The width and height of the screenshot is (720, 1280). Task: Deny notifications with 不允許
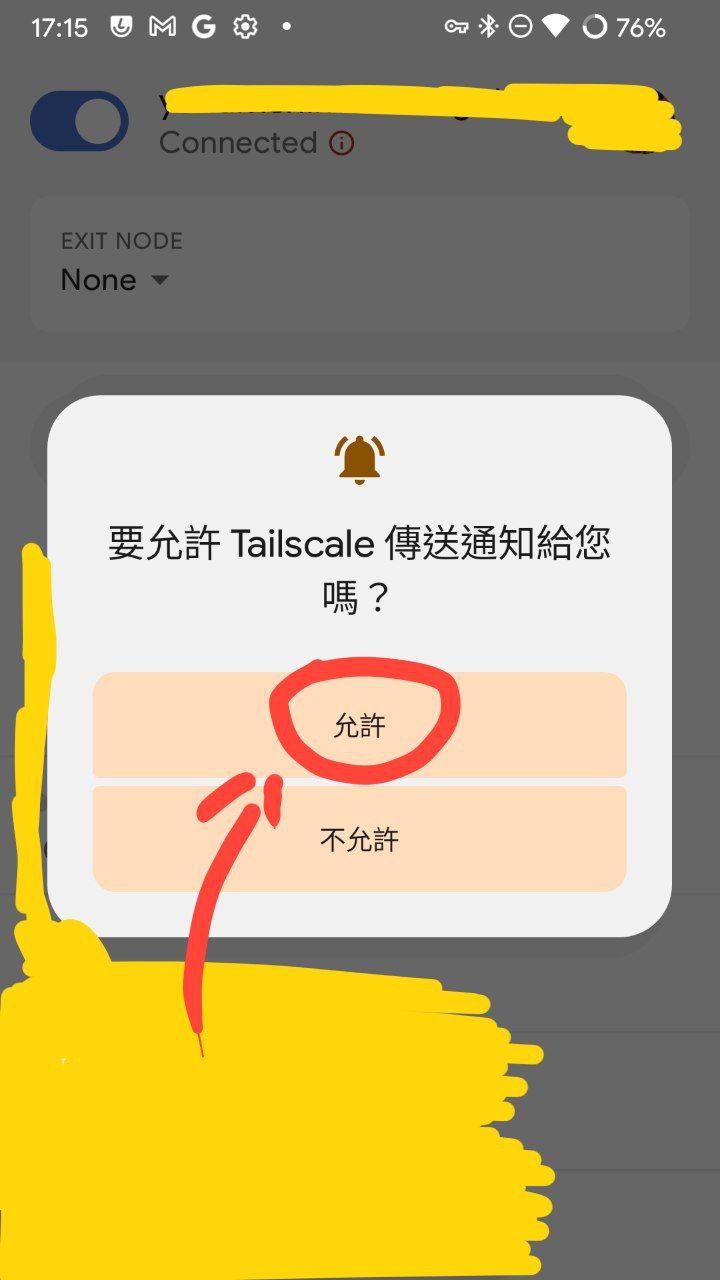coord(360,839)
